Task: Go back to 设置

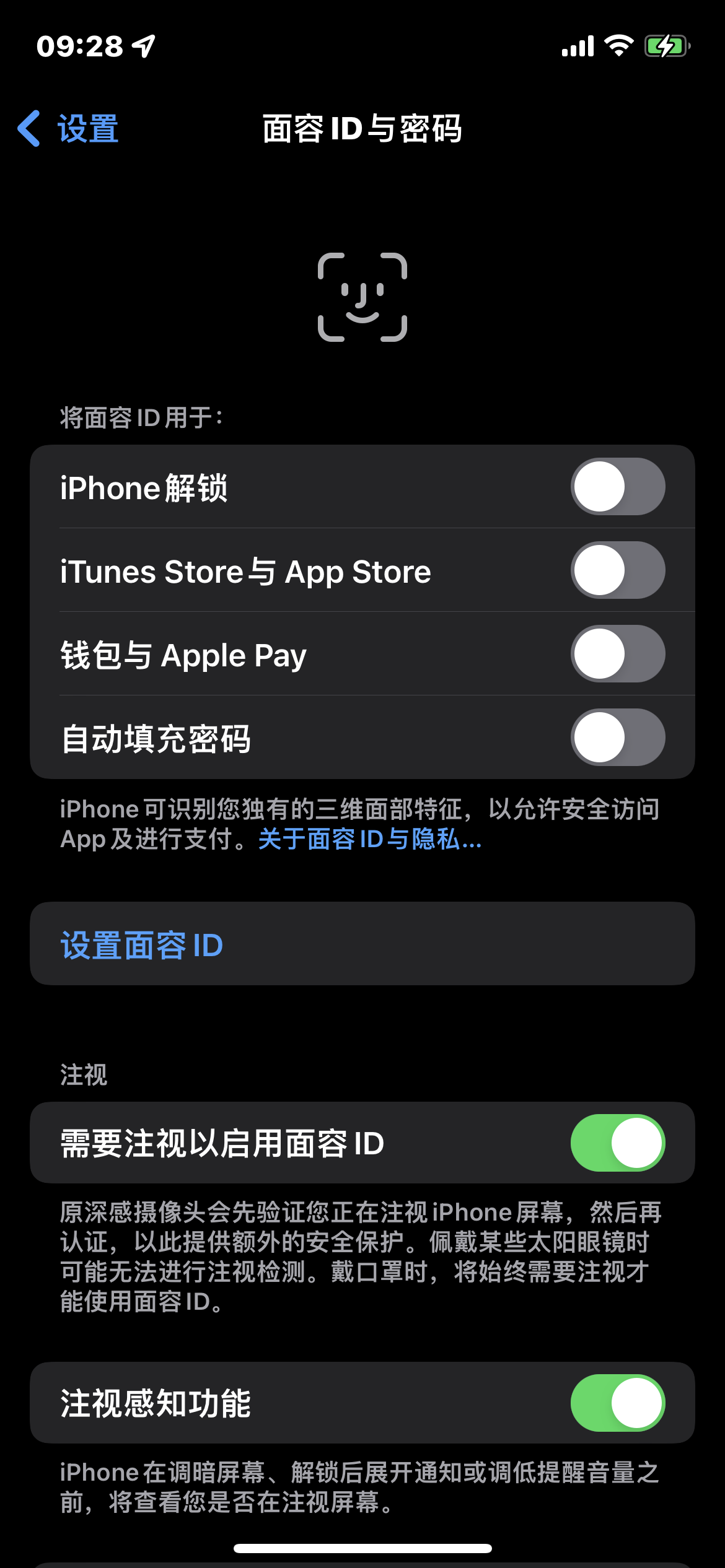Action: (x=68, y=129)
